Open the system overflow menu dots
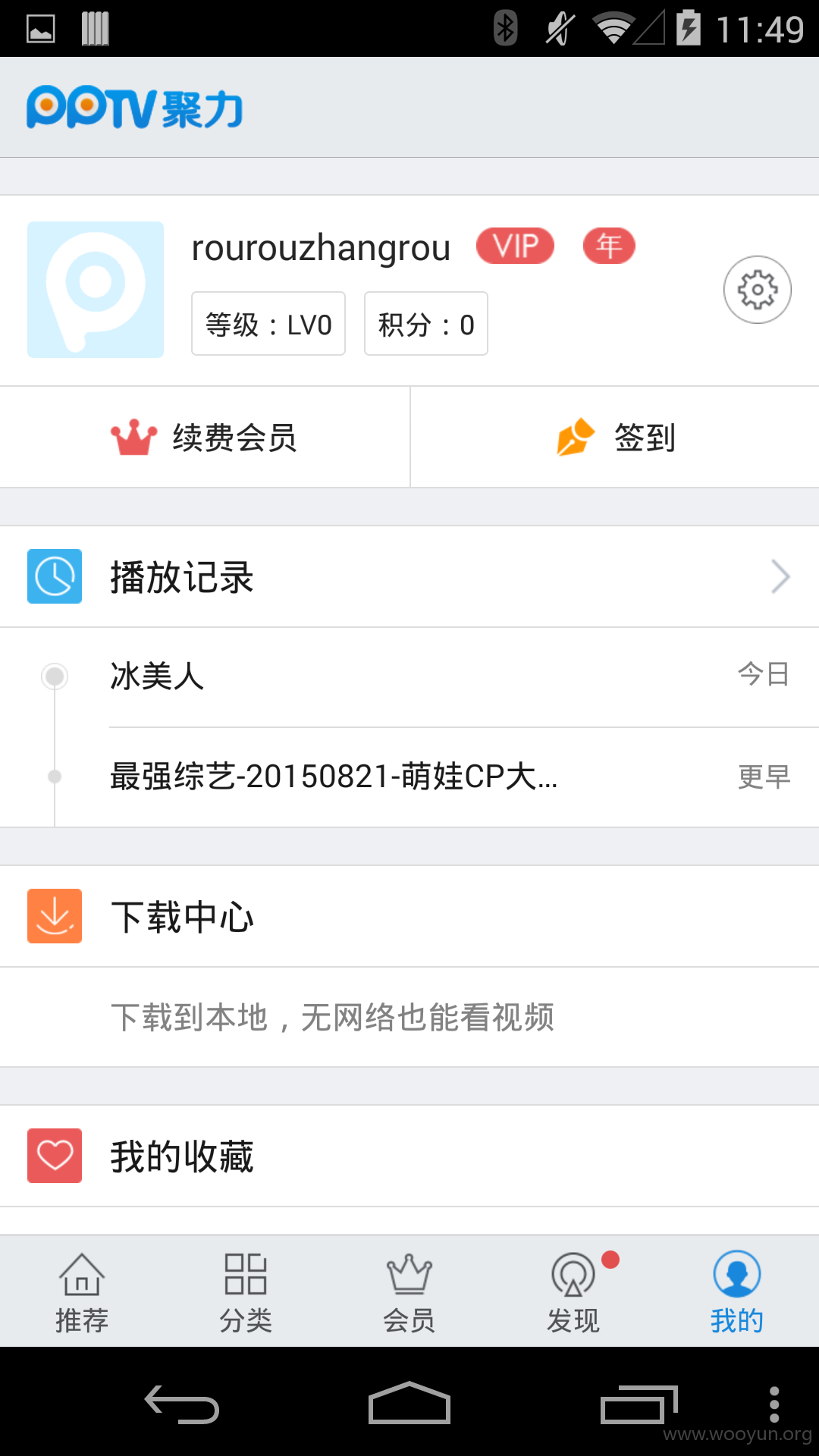The width and height of the screenshot is (819, 1456). coord(774,1404)
